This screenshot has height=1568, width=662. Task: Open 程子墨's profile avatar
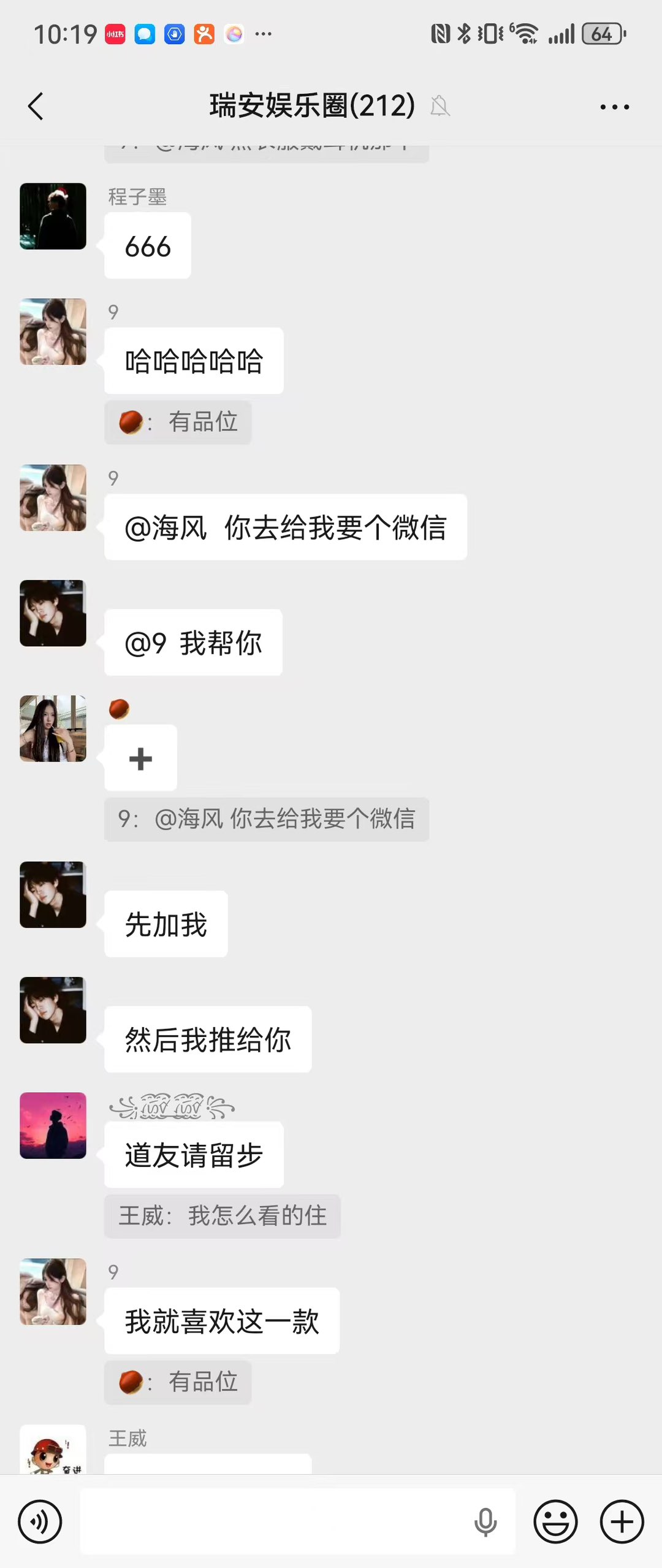coord(53,216)
